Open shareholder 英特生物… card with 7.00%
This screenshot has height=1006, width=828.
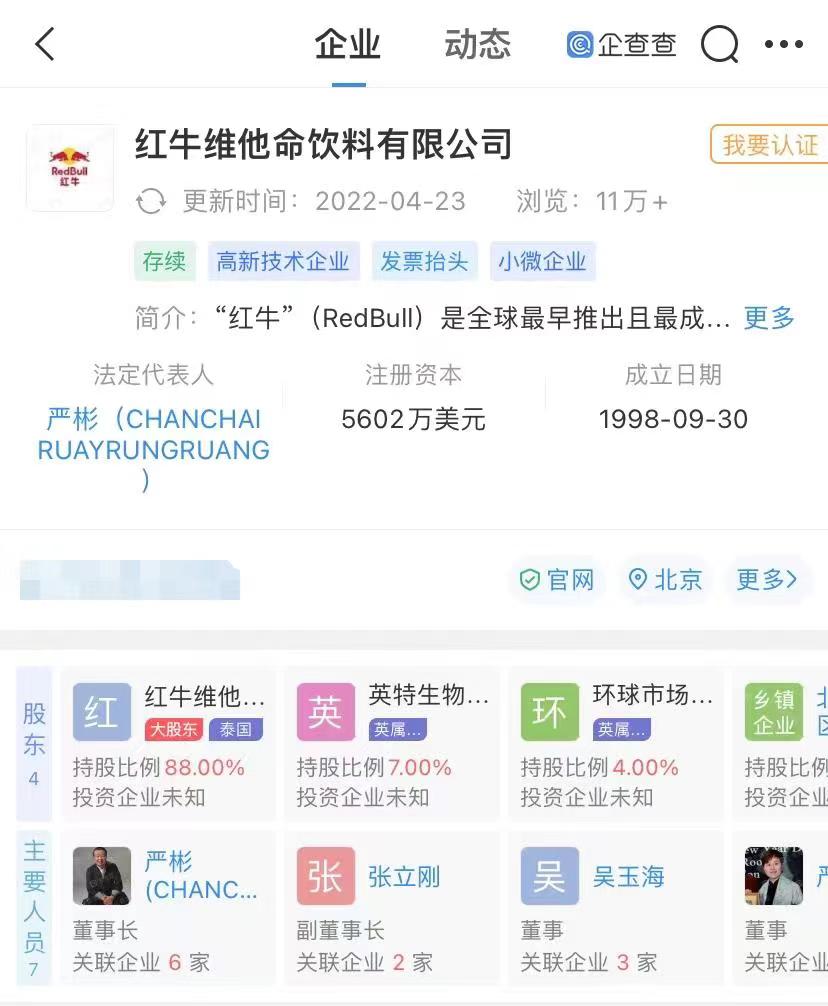[x=392, y=744]
